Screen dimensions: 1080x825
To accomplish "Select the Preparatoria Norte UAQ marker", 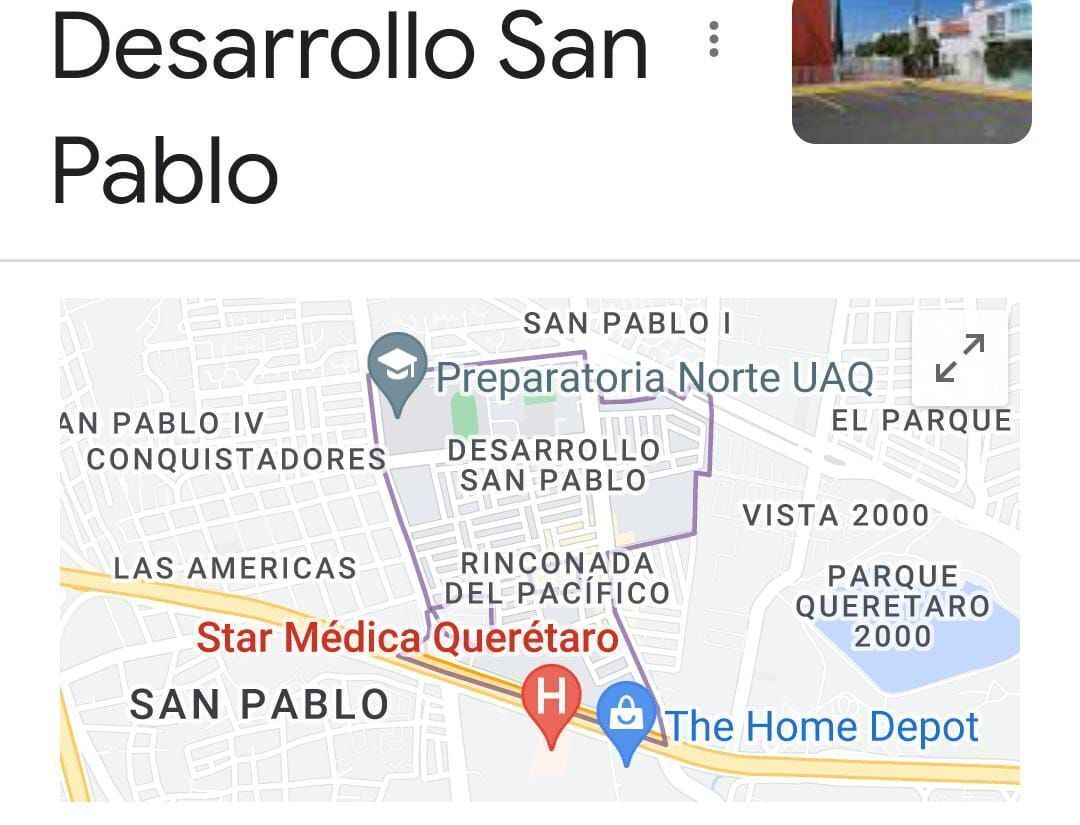I will click(398, 368).
